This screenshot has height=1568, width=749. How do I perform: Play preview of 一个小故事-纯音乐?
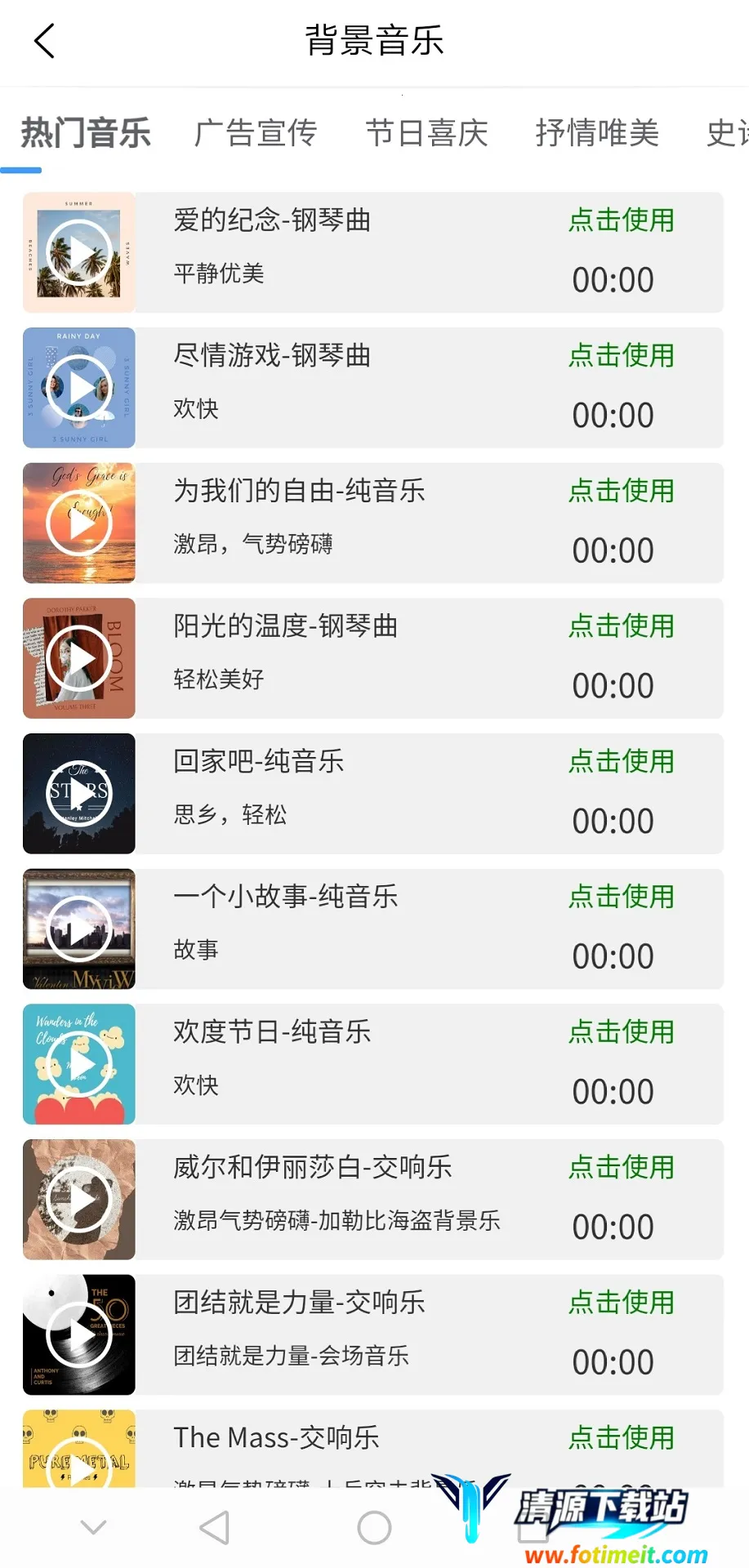coord(79,929)
